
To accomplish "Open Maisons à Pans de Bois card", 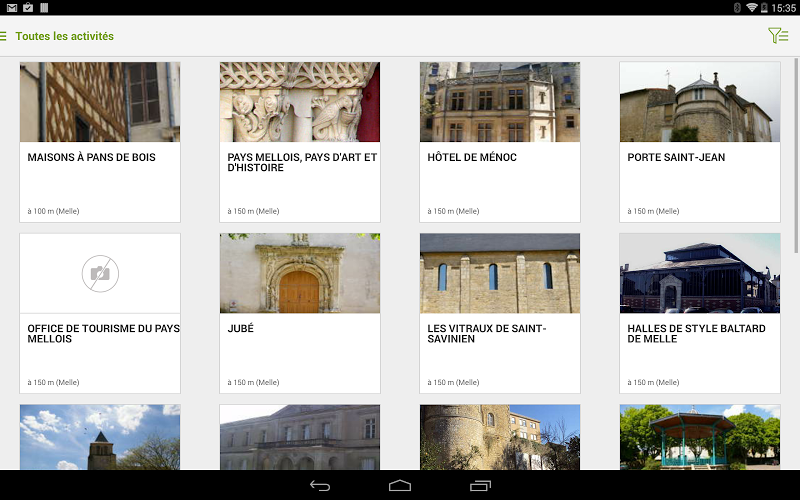I will [x=100, y=142].
